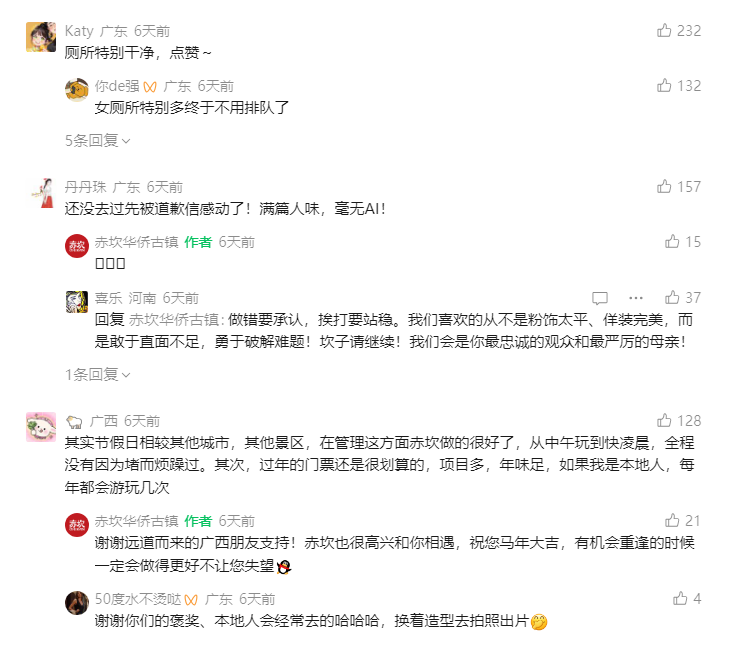
Task: Open more options on 喜乐's comment
Action: click(x=636, y=298)
